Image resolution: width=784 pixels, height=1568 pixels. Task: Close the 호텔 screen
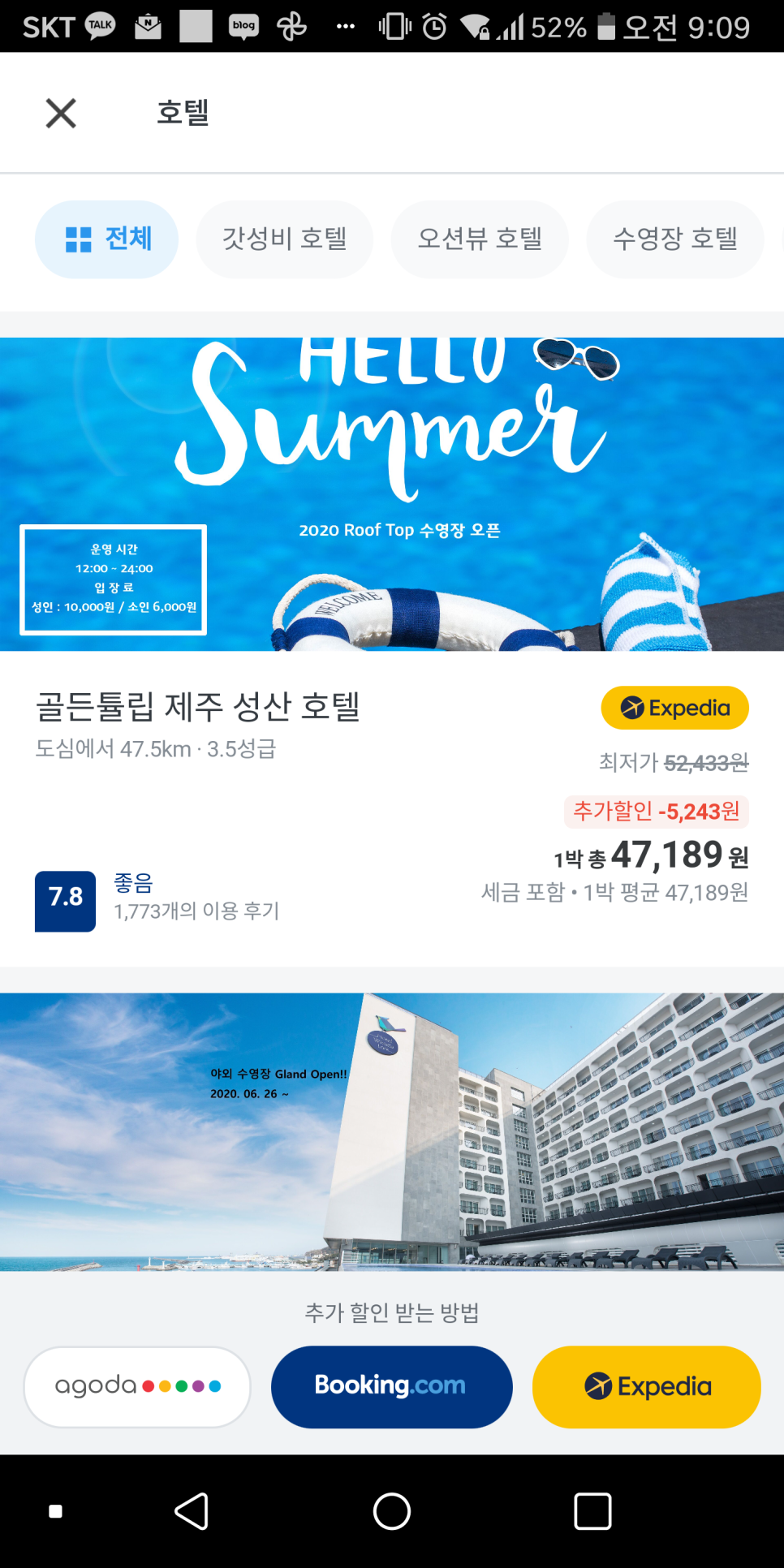pos(61,113)
